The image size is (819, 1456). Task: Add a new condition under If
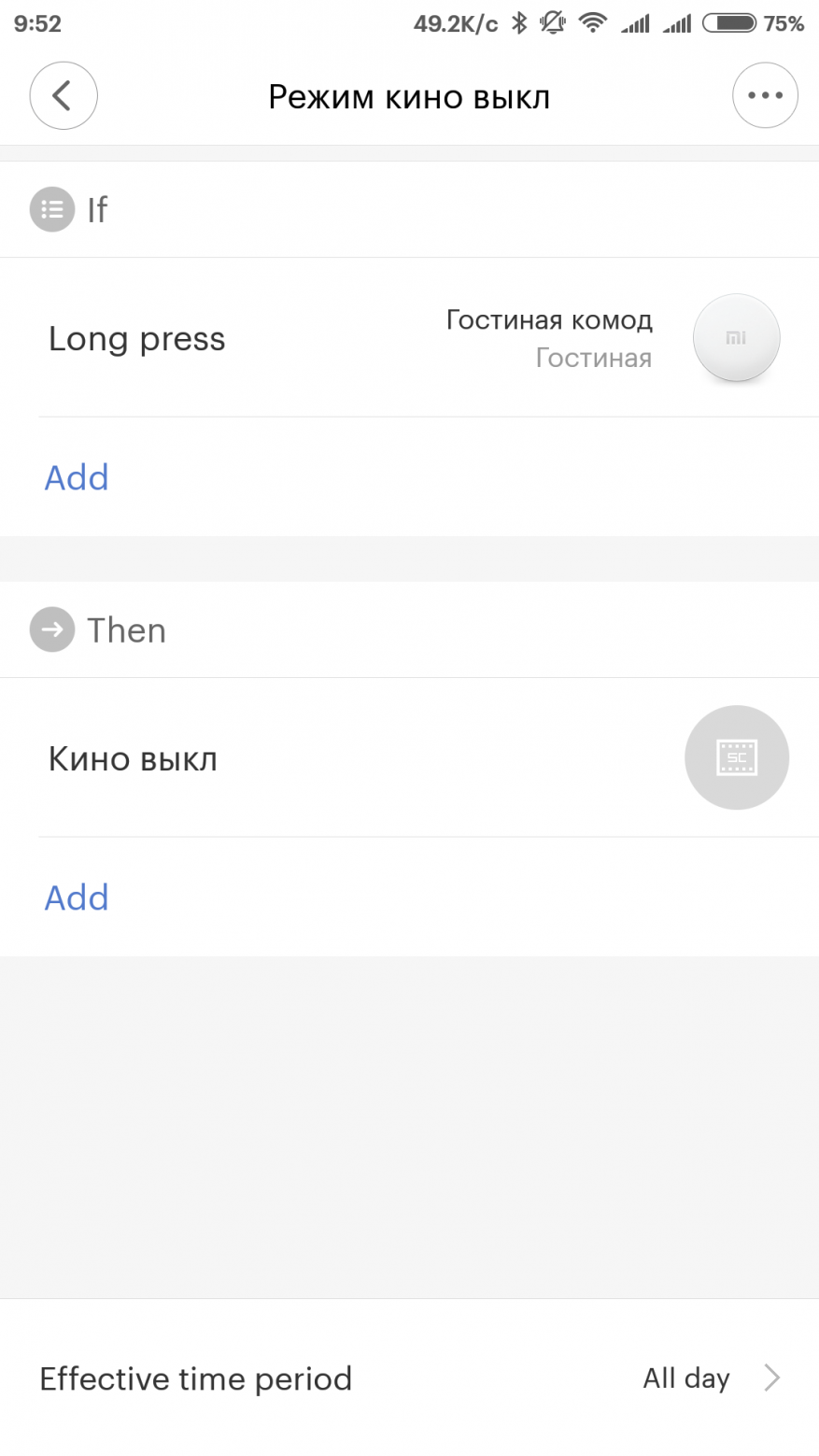click(77, 477)
